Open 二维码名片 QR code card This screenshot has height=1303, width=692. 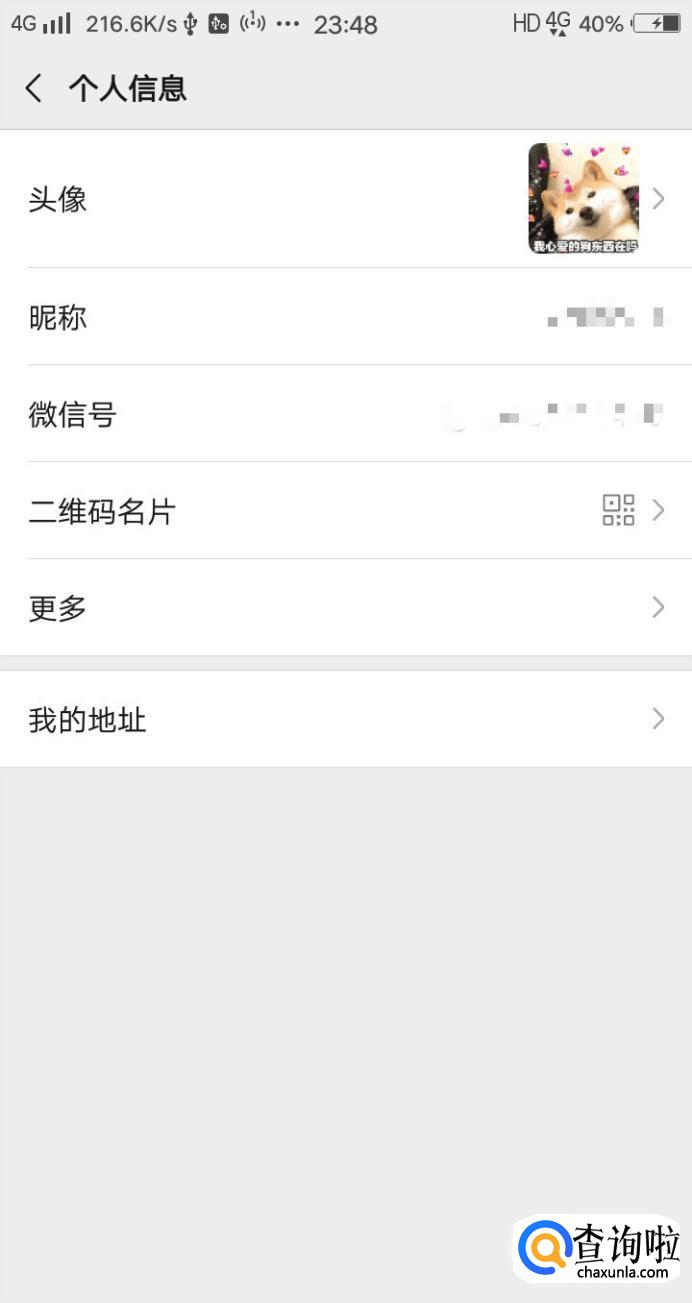pos(346,511)
